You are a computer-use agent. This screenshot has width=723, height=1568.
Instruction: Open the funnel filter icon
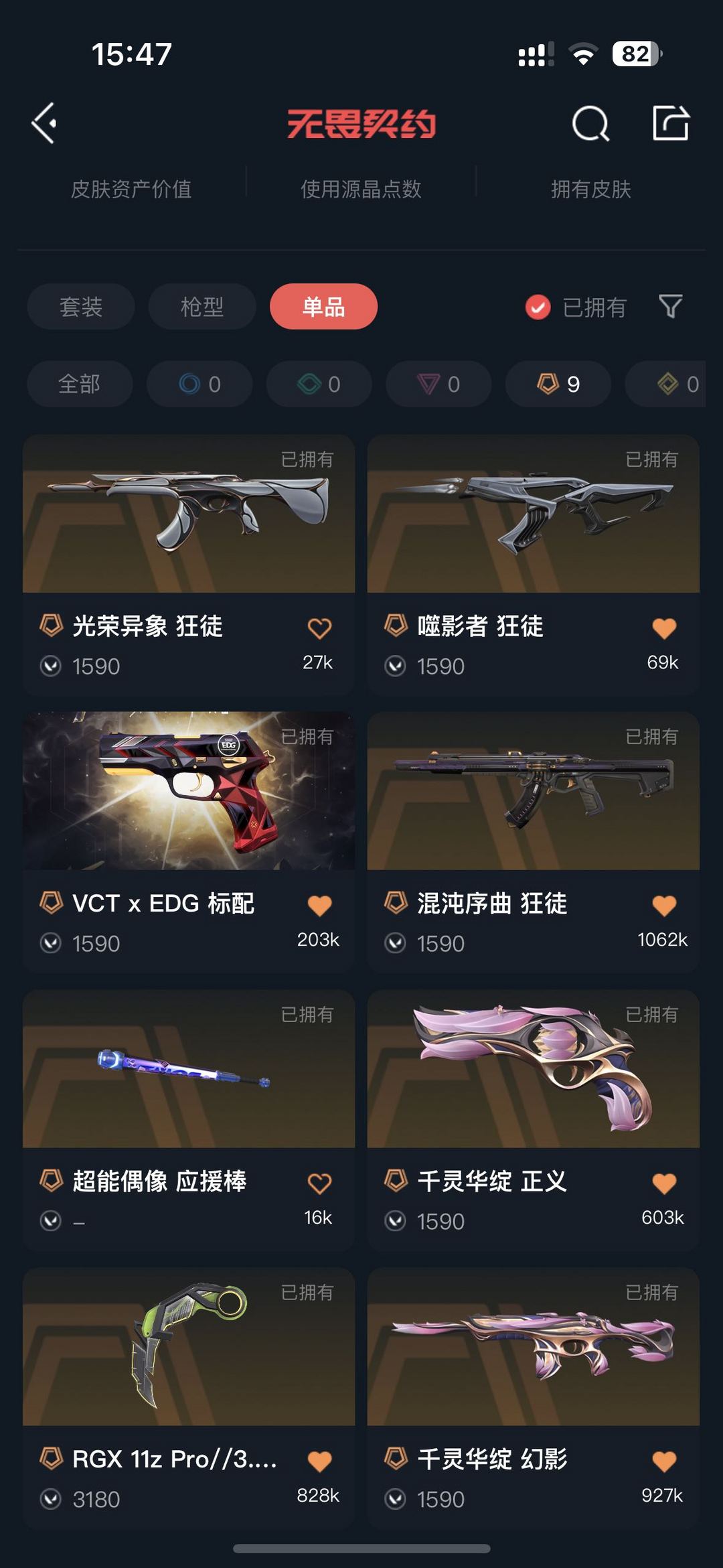tap(670, 307)
